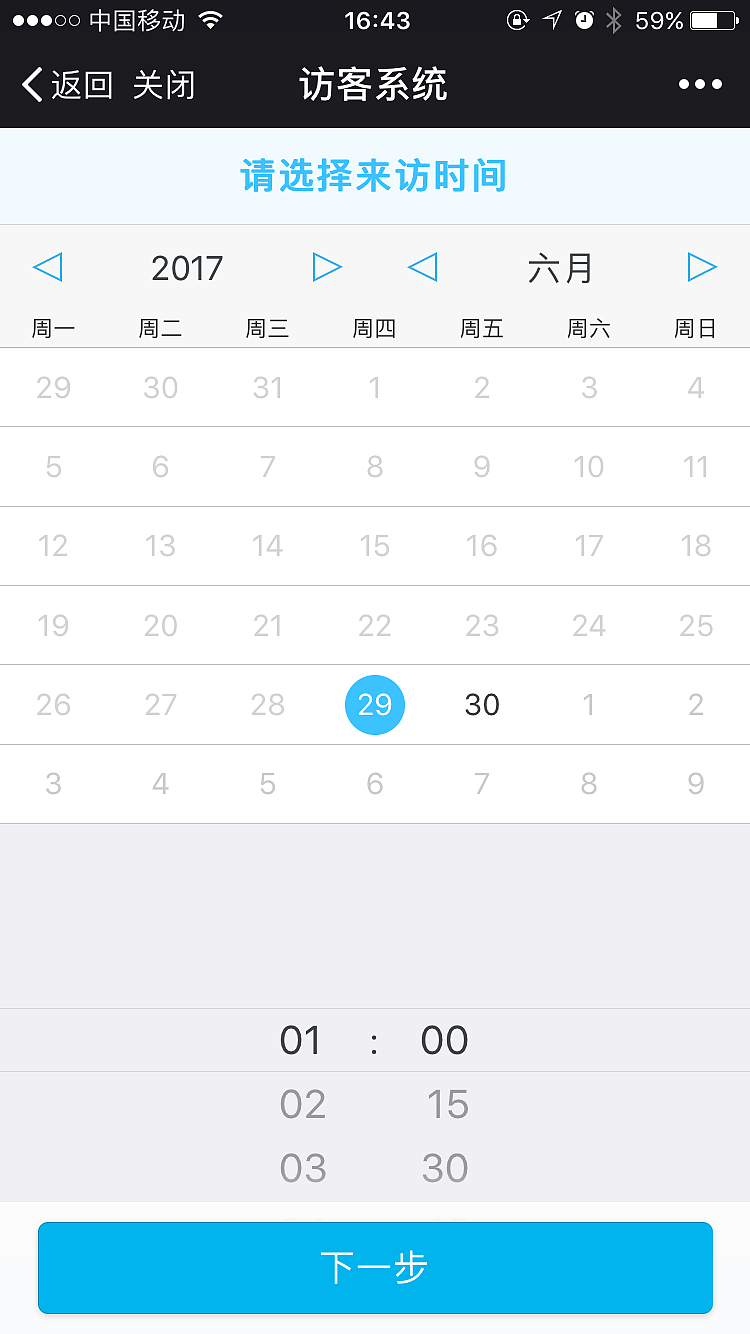The width and height of the screenshot is (750, 1334).
Task: Tap the previous year arrow
Action: click(x=49, y=267)
